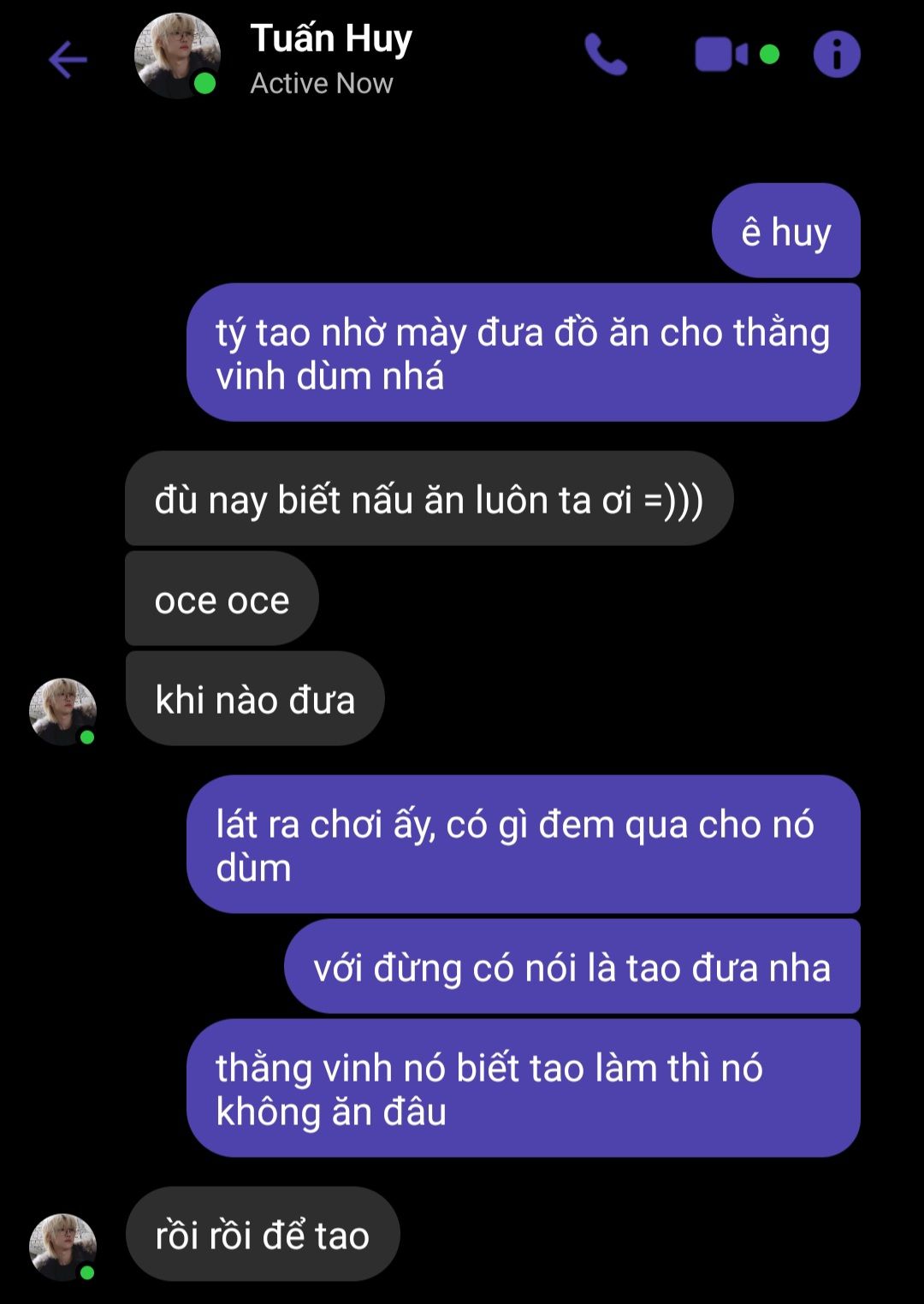Tap Tuấn Huy's avatar beside "rồi rồi để tao"
The height and width of the screenshot is (1304, 924).
coord(62,1247)
